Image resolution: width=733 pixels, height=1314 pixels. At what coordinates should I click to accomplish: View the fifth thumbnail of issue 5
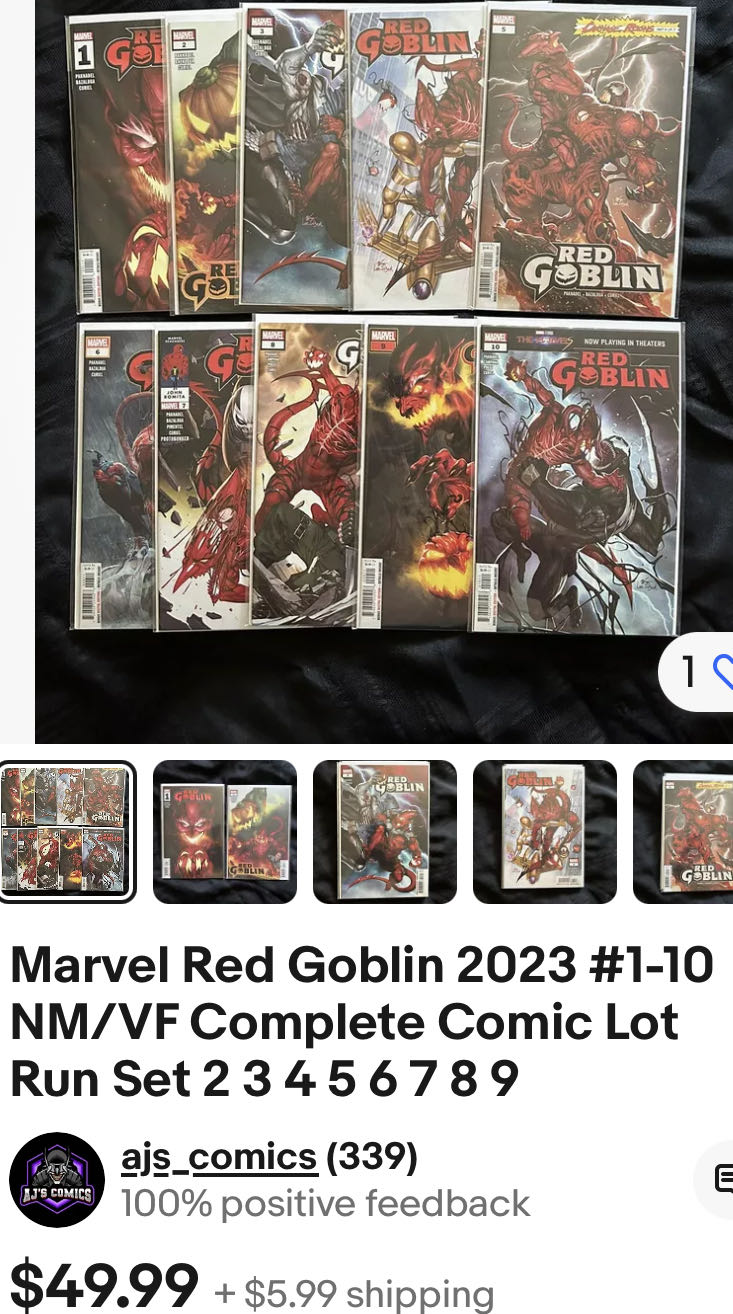pyautogui.click(x=685, y=832)
